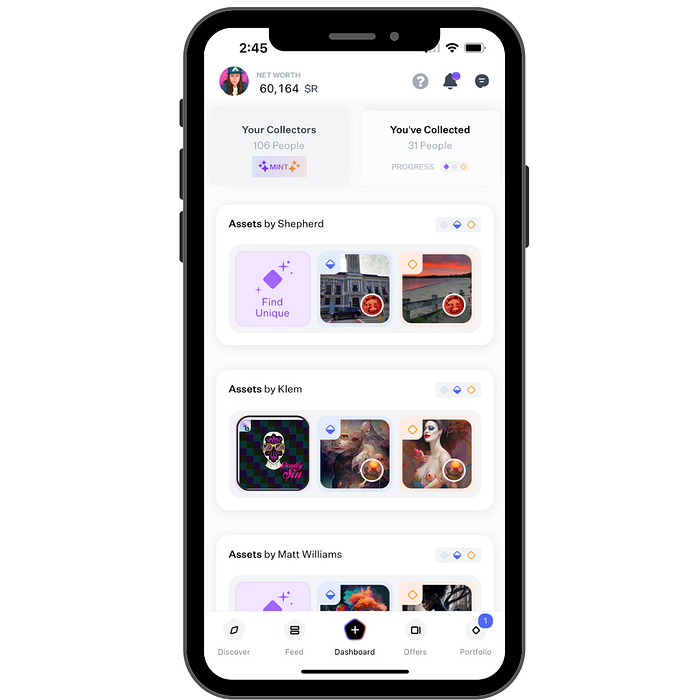Open the Portfolio tab
This screenshot has width=700, height=700.
click(475, 637)
